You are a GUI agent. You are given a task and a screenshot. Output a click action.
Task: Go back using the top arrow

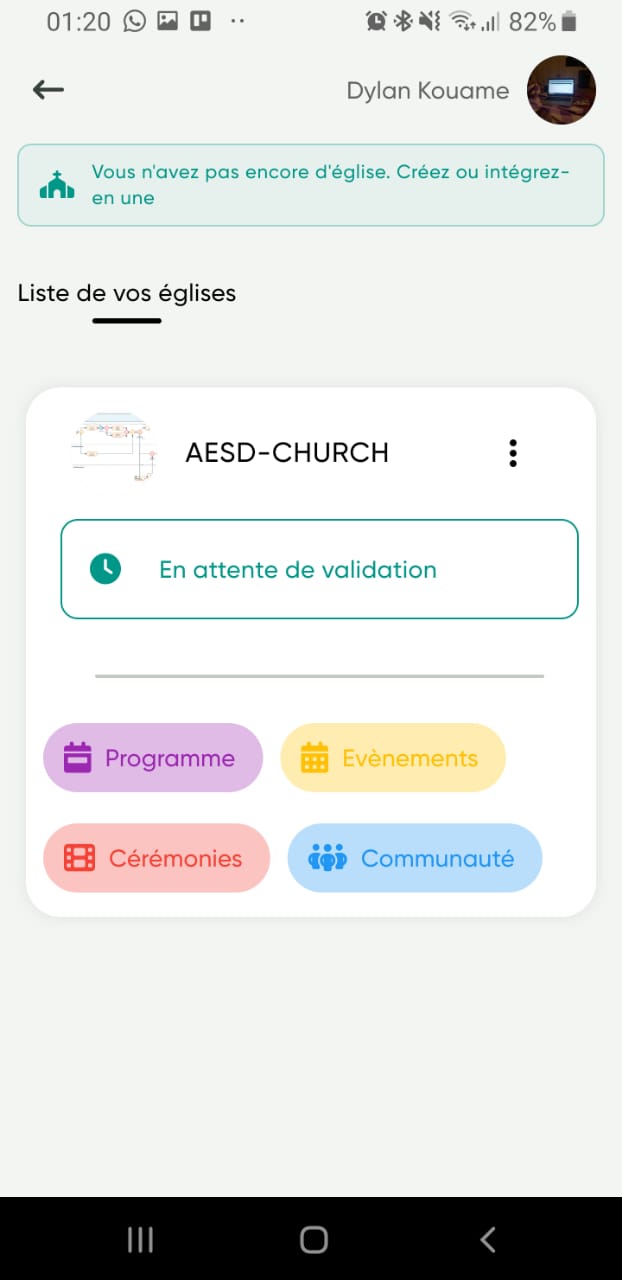(x=48, y=90)
